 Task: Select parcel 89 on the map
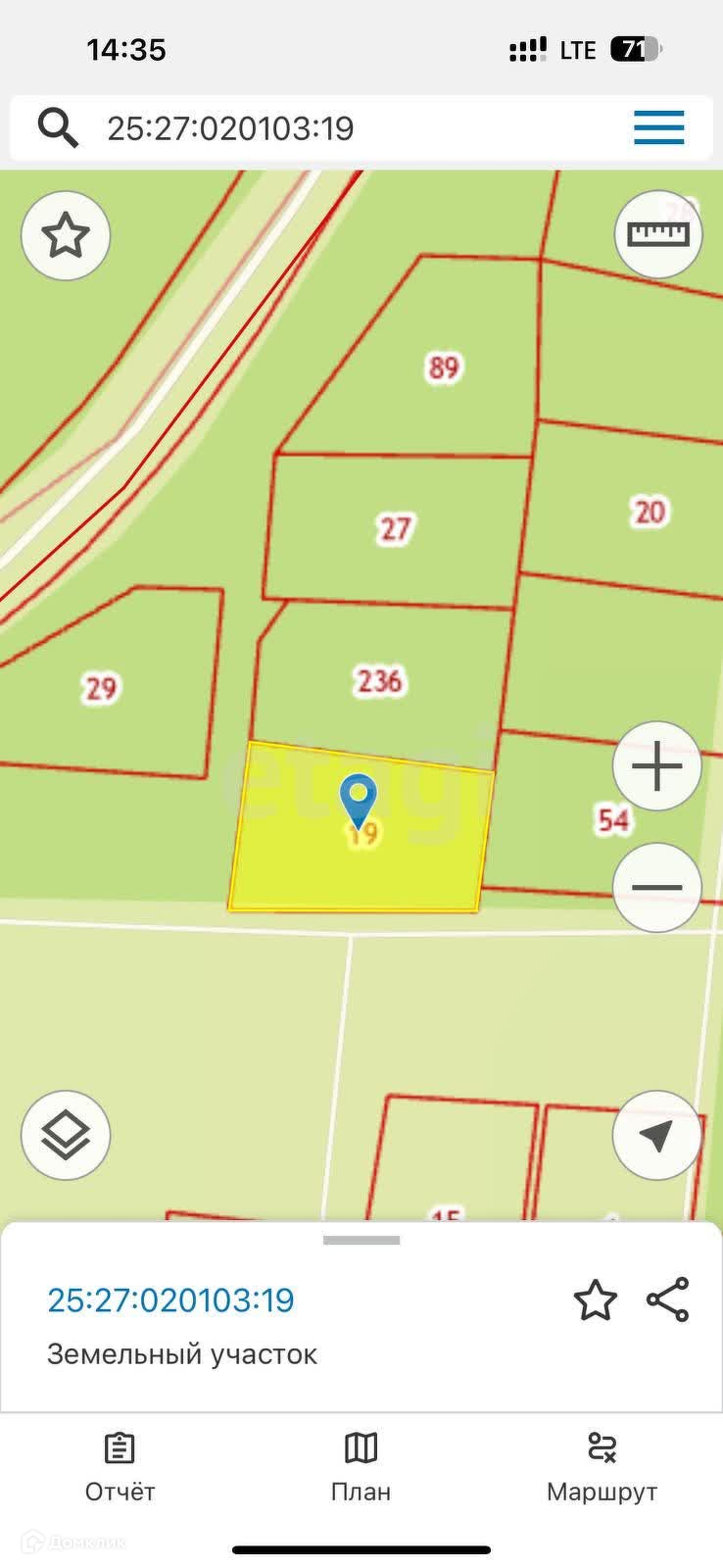(x=443, y=367)
